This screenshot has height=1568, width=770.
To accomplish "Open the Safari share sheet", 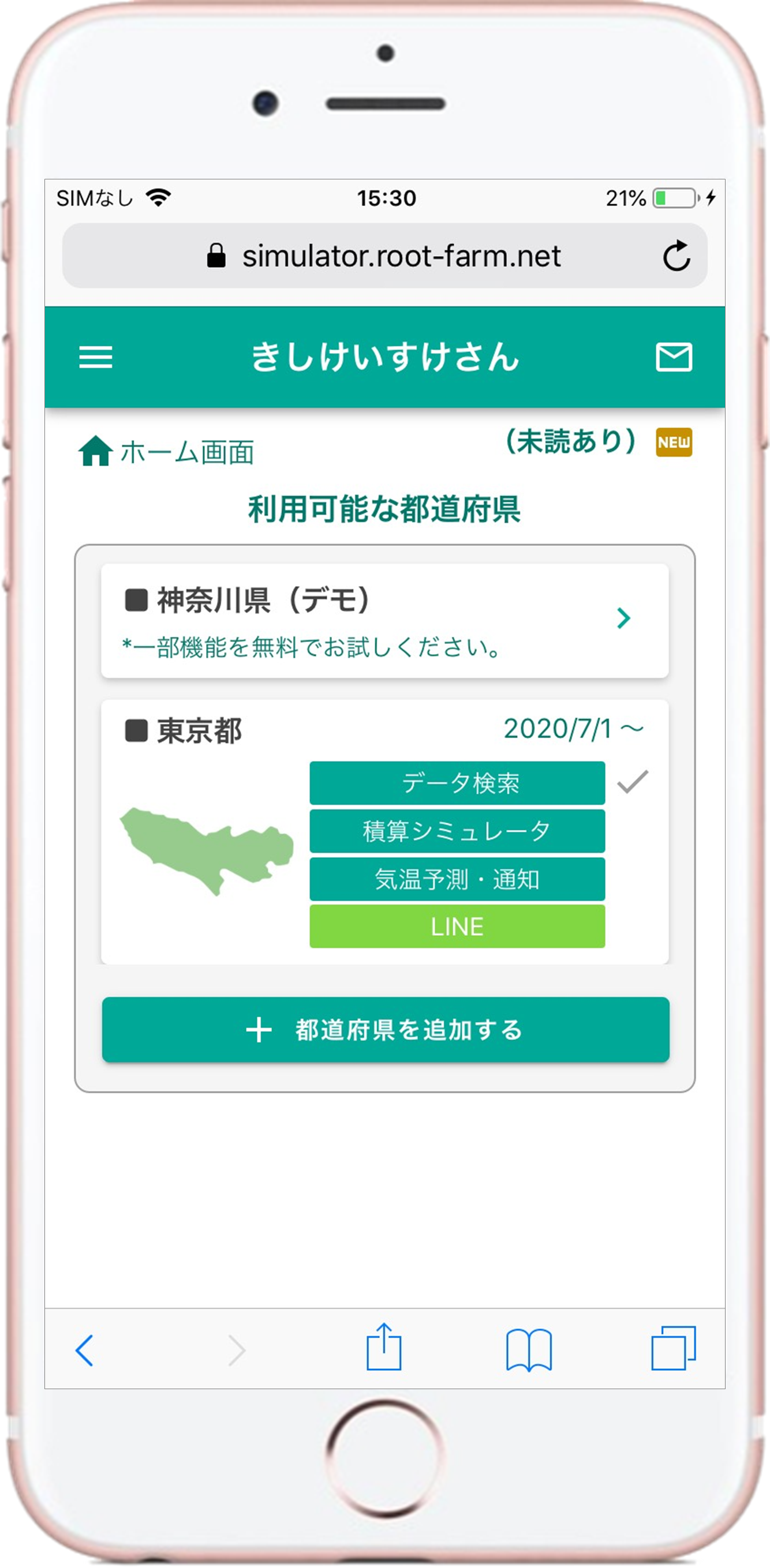I will (x=384, y=1348).
